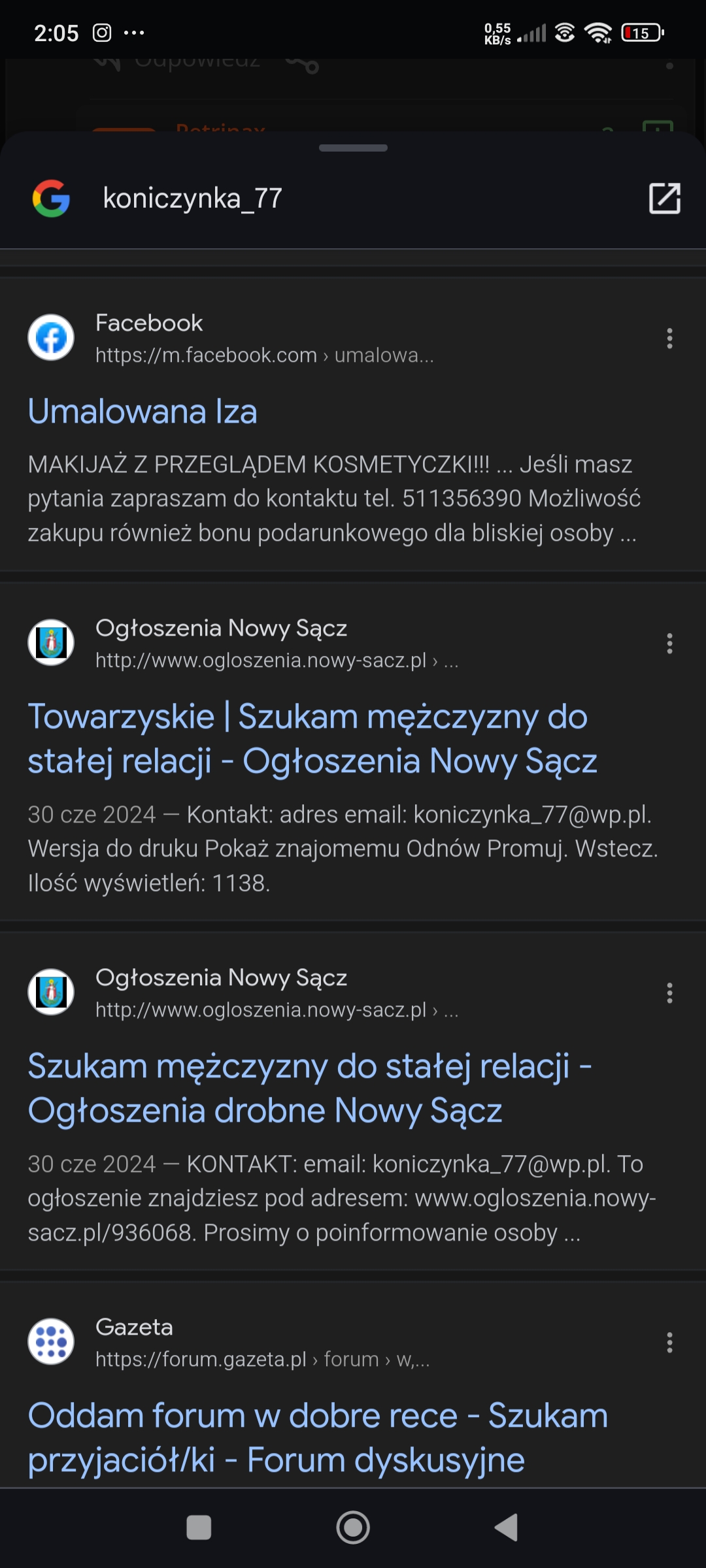This screenshot has height=1568, width=706.
Task: Open options for the Towarzyskie result
Action: (x=669, y=644)
